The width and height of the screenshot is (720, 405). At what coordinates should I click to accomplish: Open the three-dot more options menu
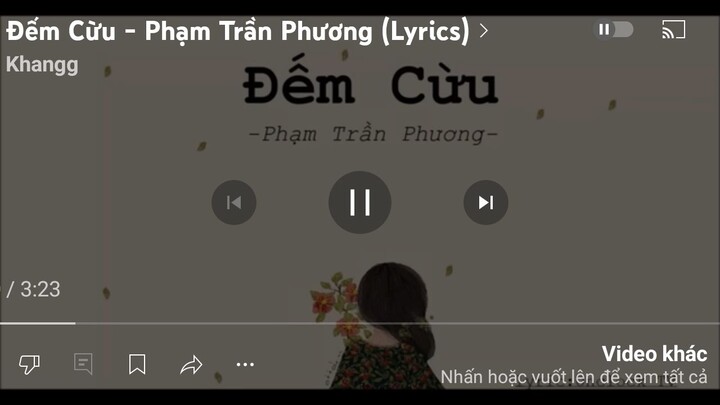tap(245, 364)
